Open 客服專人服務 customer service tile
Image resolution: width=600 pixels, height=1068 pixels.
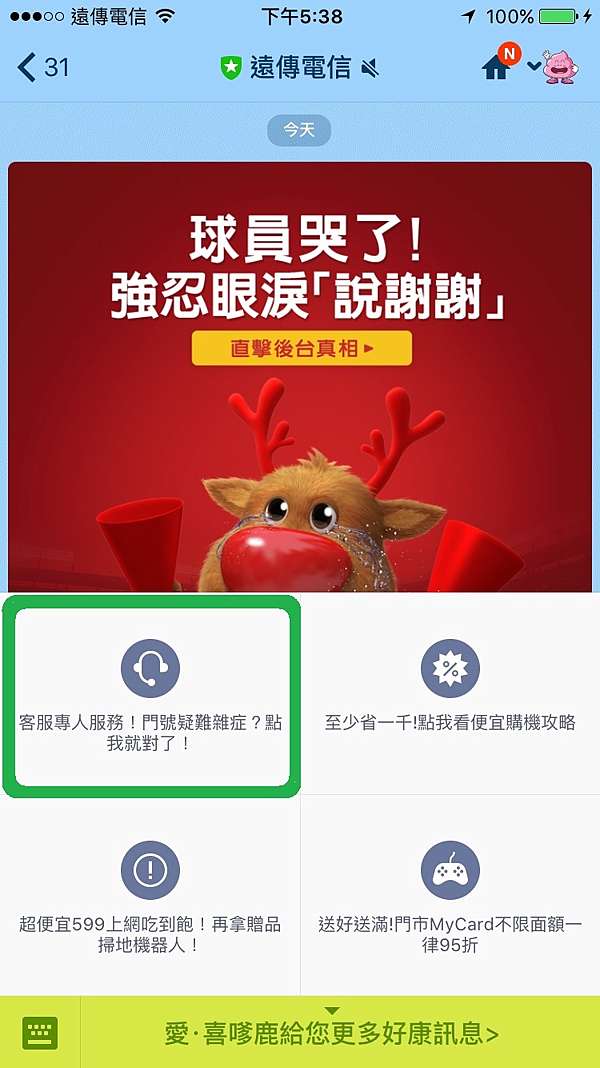click(151, 695)
